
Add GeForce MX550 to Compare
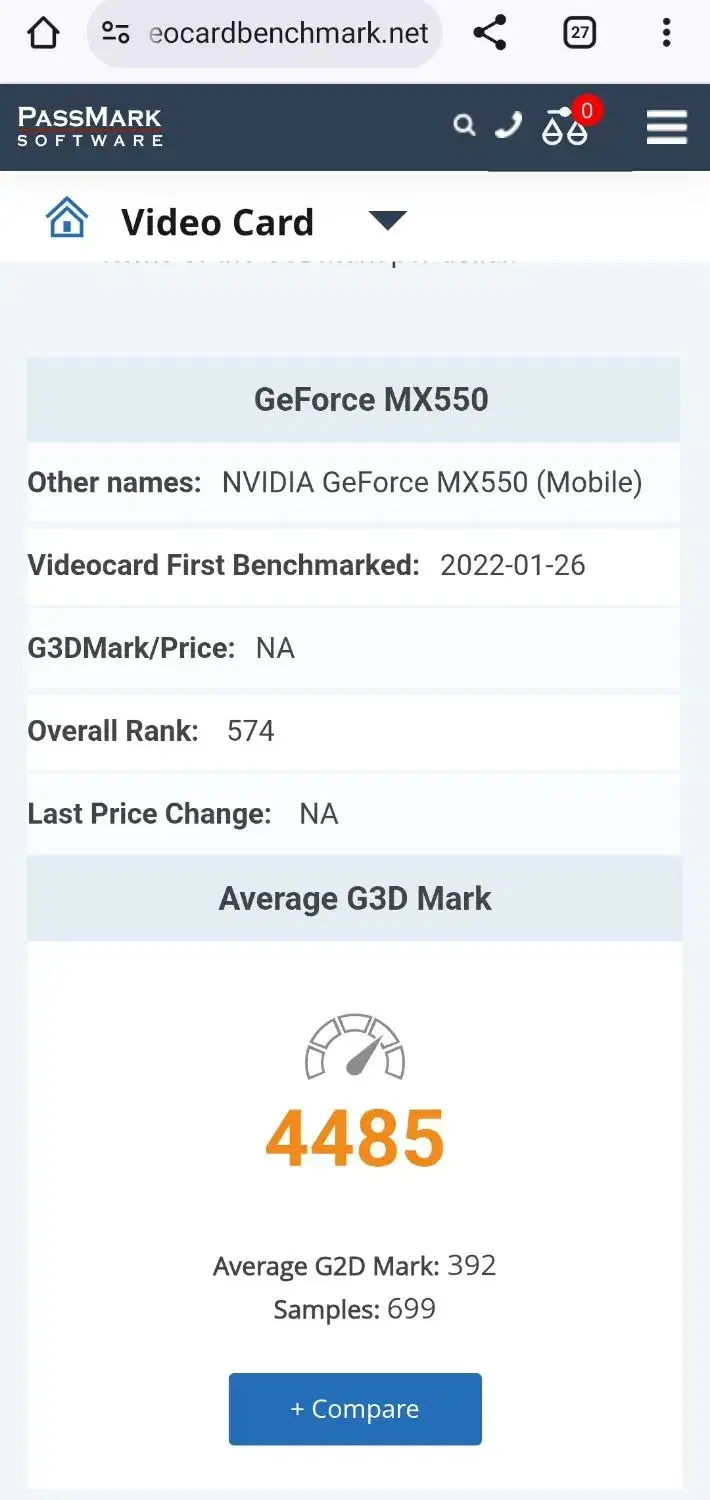[x=355, y=1408]
